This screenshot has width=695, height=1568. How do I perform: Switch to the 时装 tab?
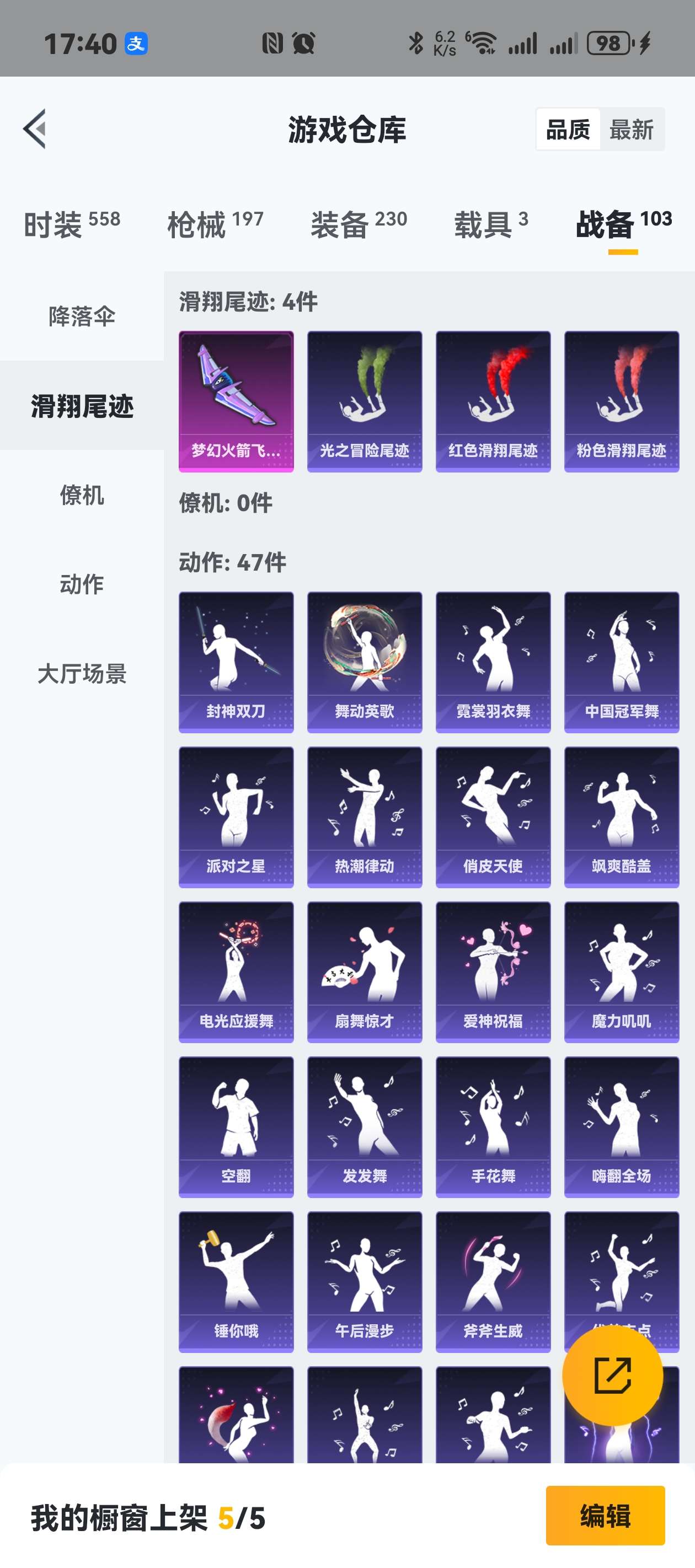point(72,223)
